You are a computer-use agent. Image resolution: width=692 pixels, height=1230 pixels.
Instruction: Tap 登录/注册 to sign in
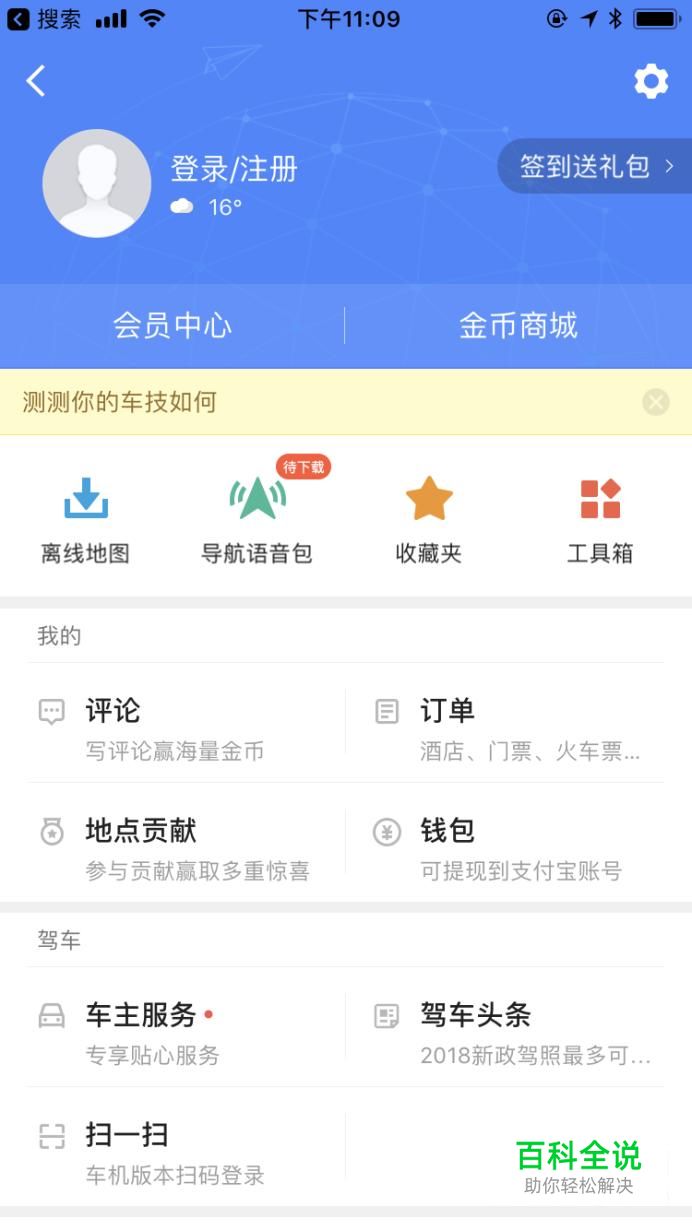234,169
